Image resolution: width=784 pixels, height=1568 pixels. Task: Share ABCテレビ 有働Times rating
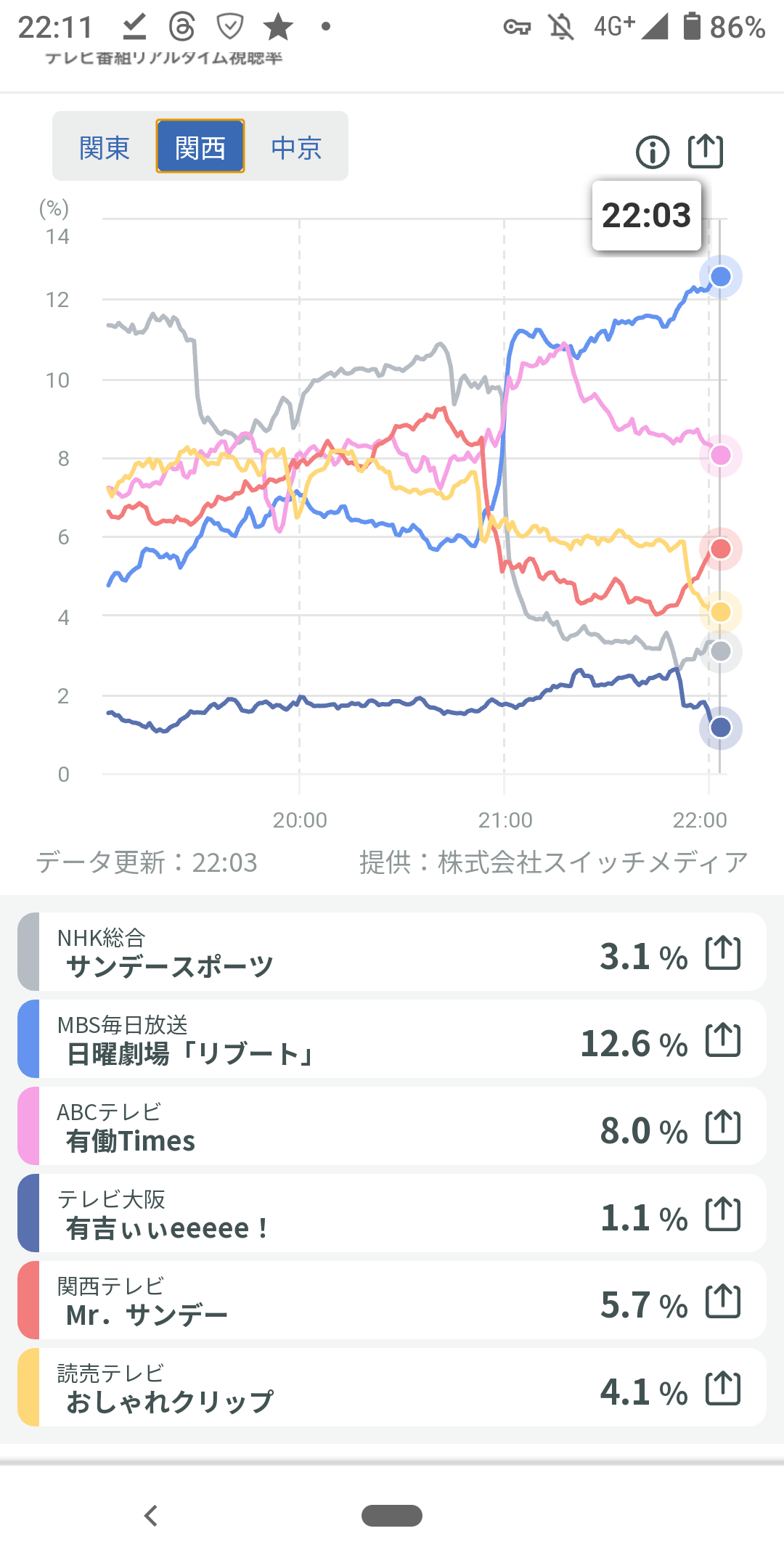coord(723,1127)
